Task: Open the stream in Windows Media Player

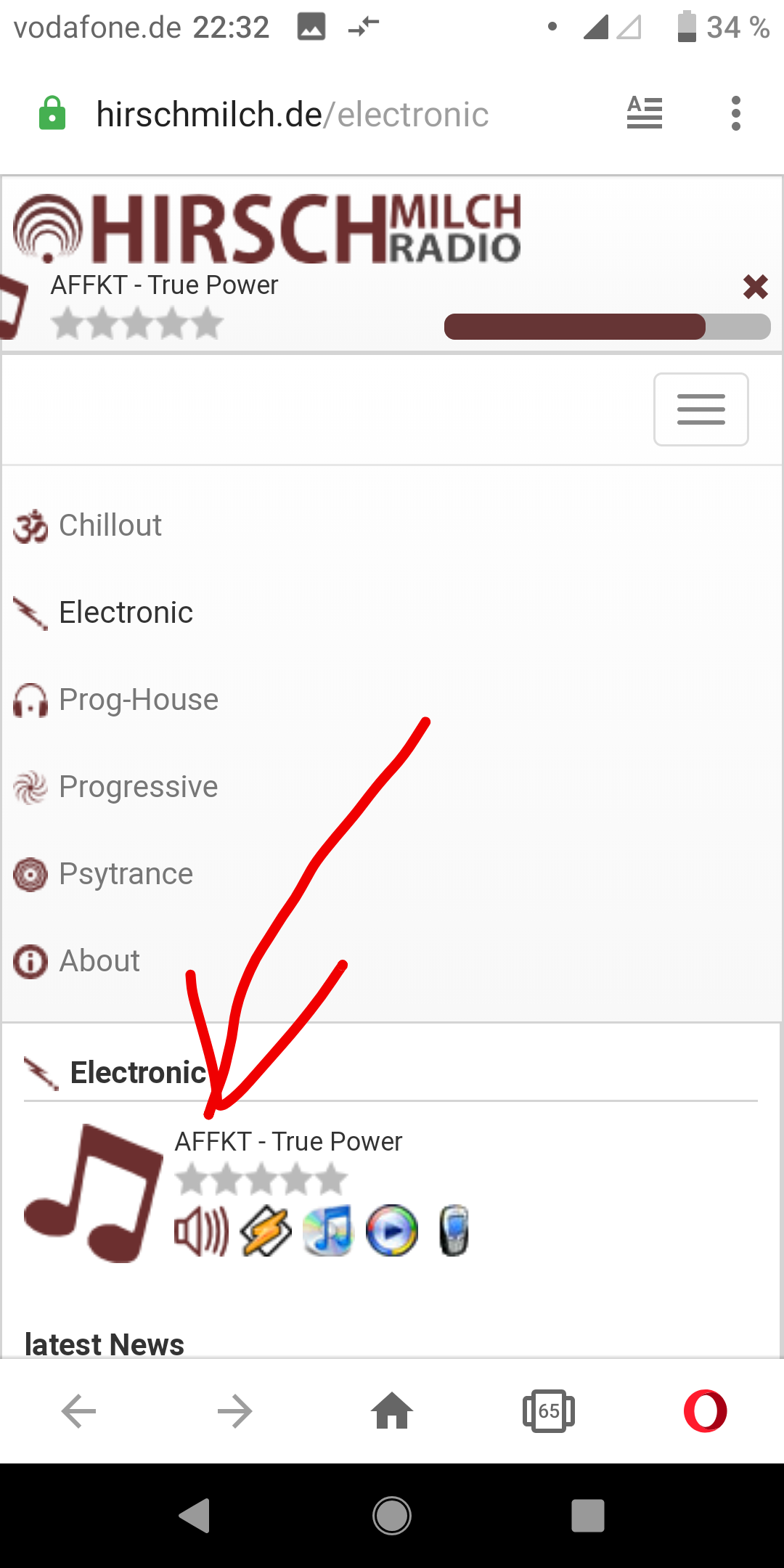Action: point(392,1231)
